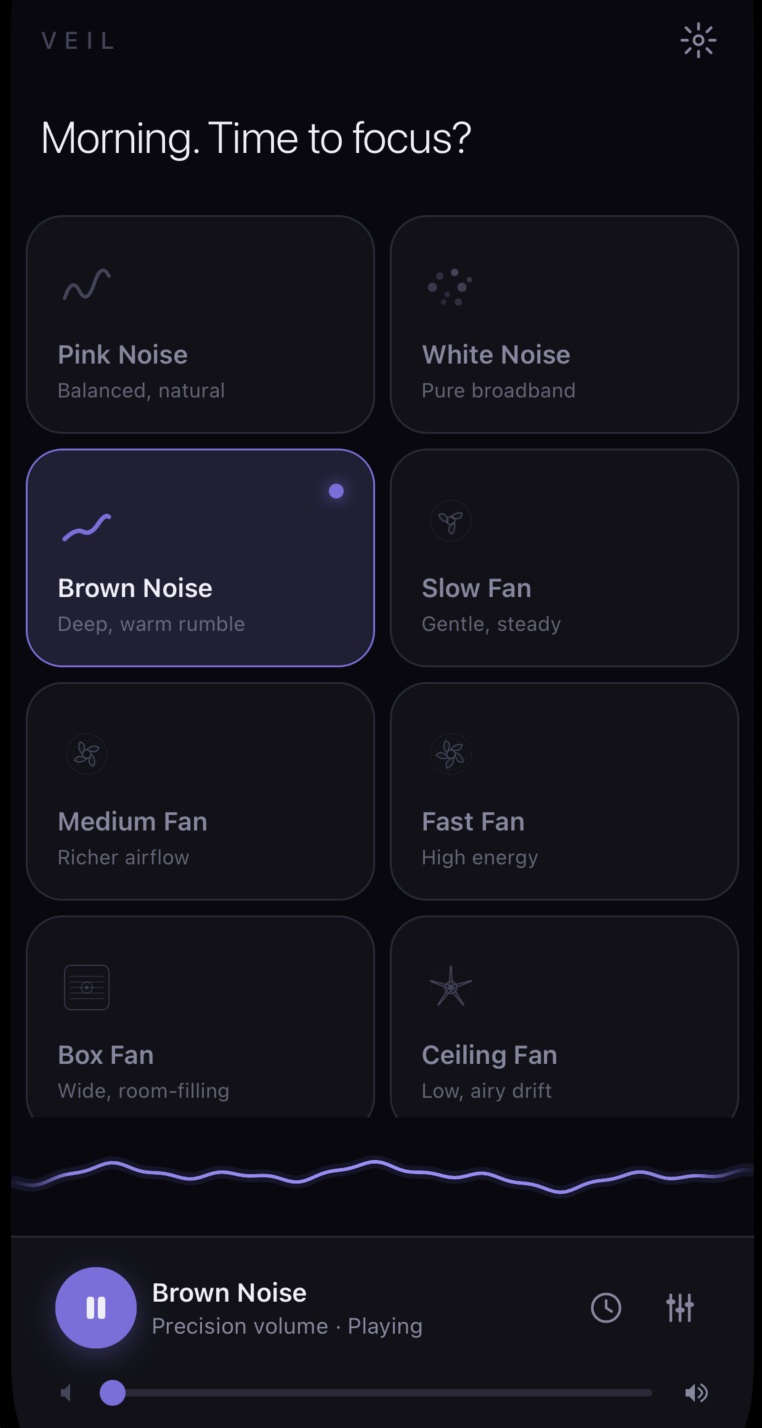Viewport: 762px width, 1428px height.
Task: Click the White Noise scatter-dots icon
Action: [x=450, y=288]
